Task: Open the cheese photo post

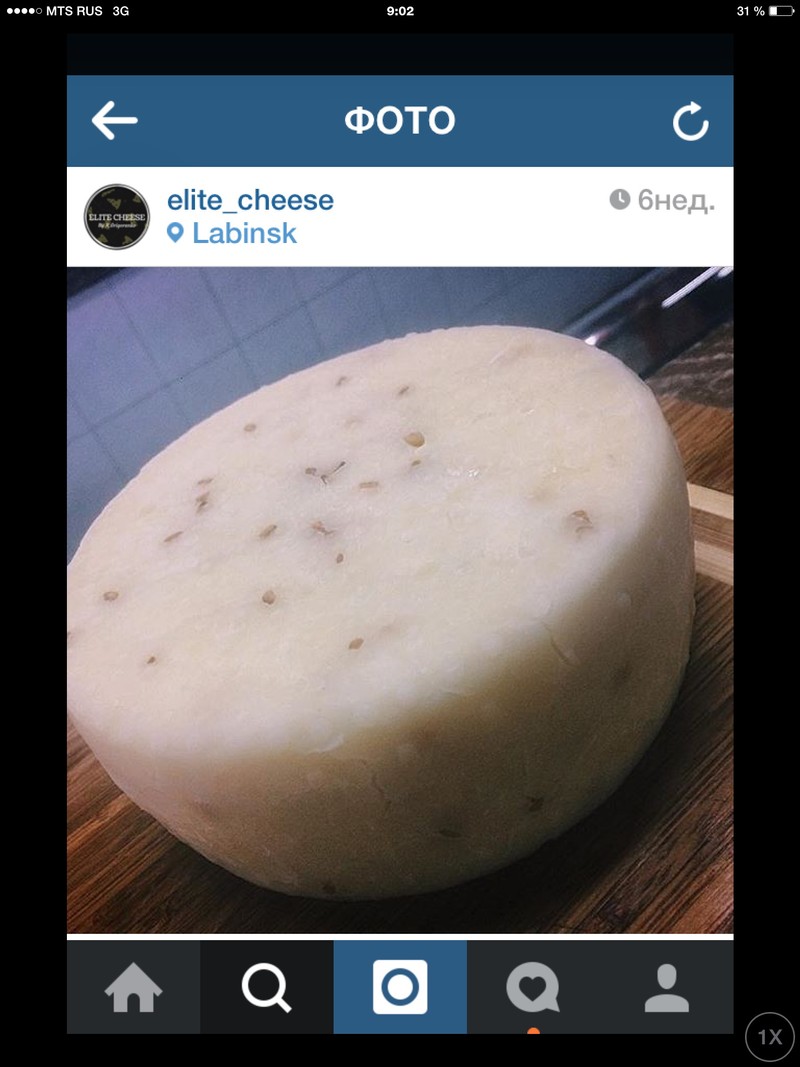Action: [x=400, y=600]
